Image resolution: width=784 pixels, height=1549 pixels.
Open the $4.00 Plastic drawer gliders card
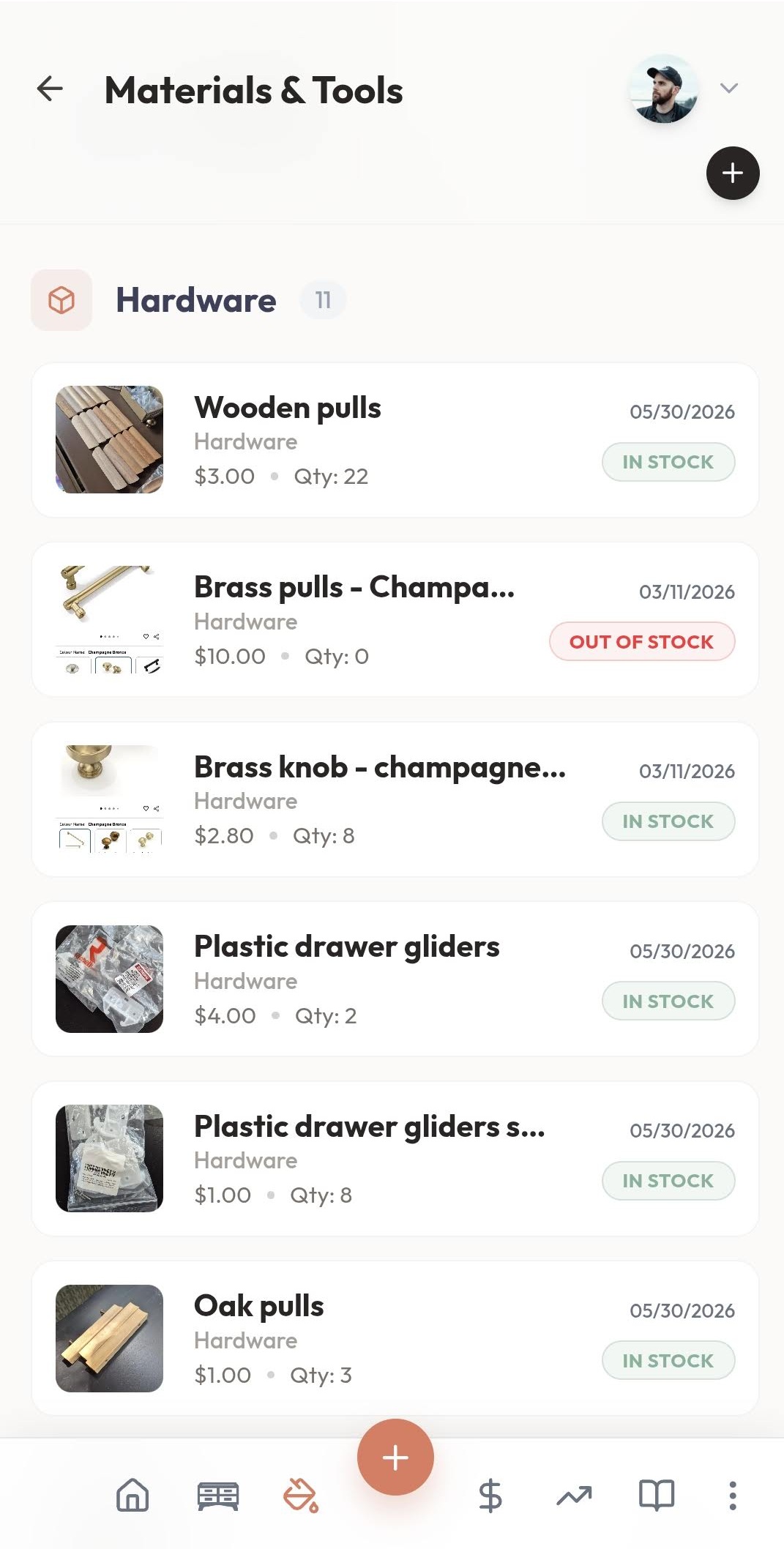[x=395, y=979]
